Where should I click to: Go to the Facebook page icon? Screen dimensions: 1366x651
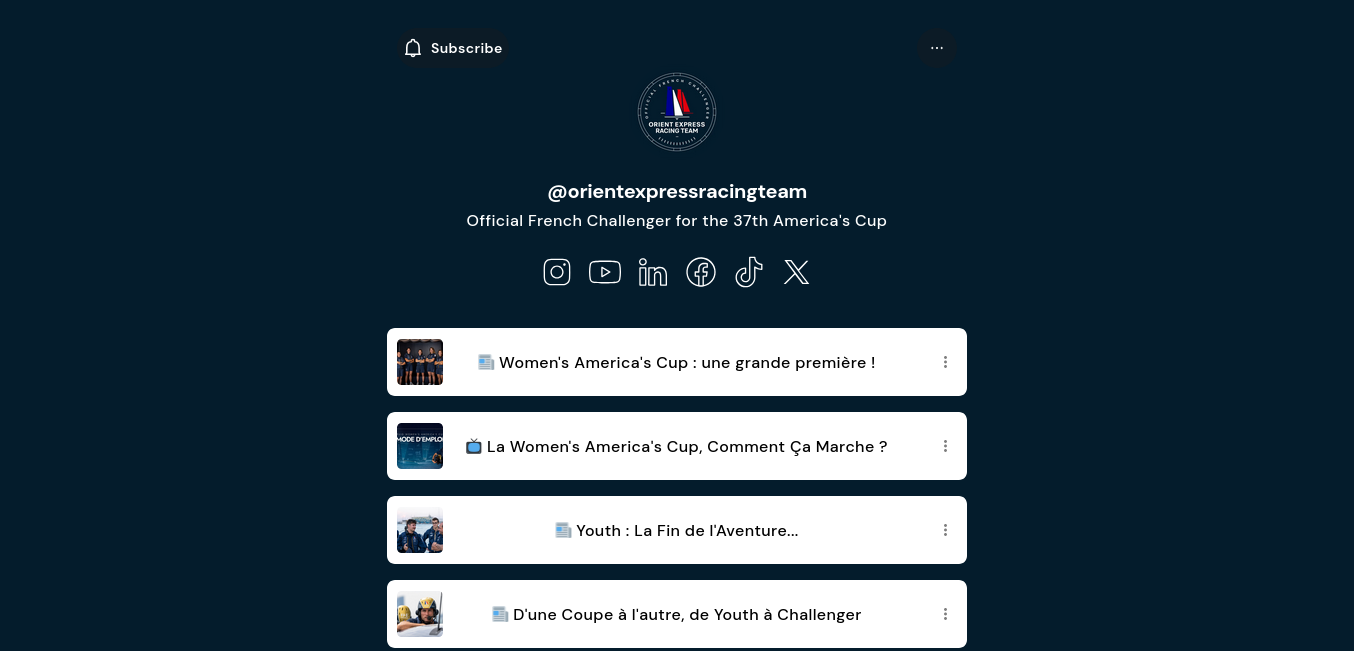pos(701,272)
